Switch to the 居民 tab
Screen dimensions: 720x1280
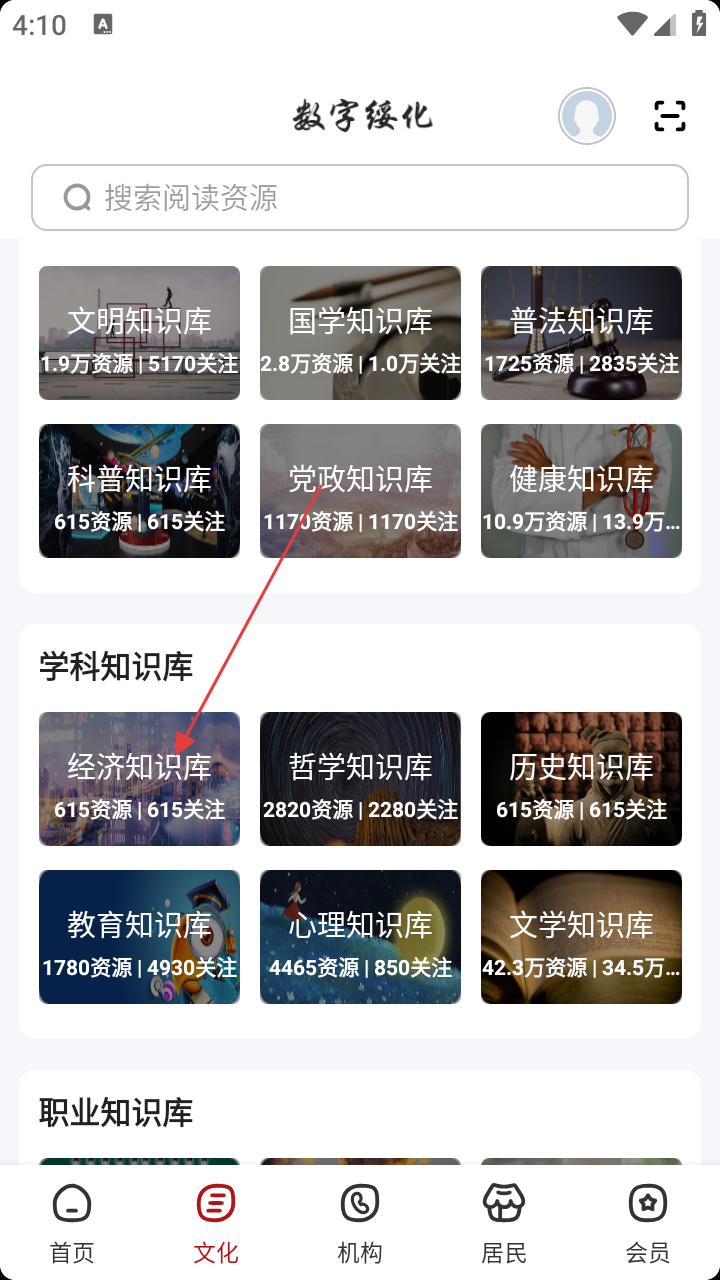(x=504, y=1223)
